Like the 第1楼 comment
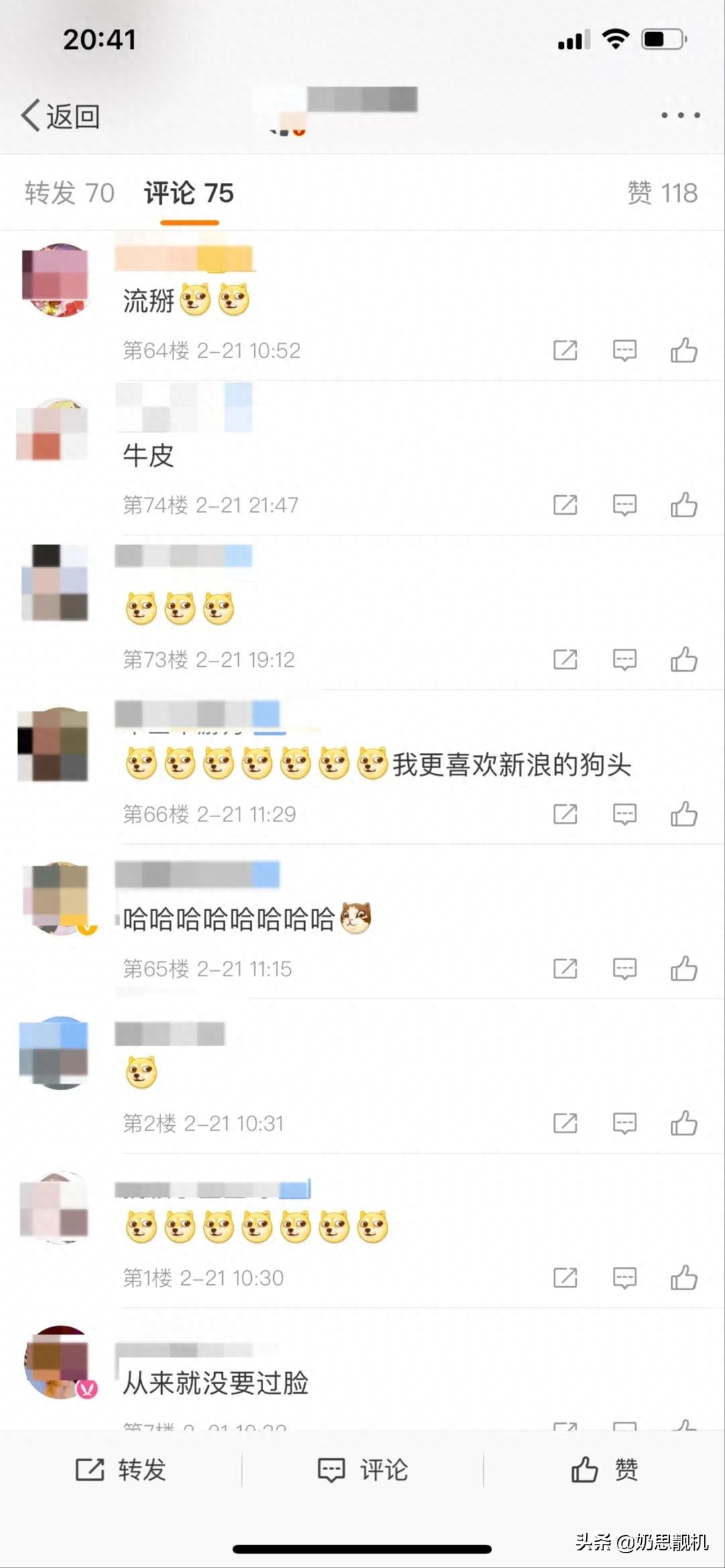Screen dimensions: 725x1568 tap(683, 1277)
